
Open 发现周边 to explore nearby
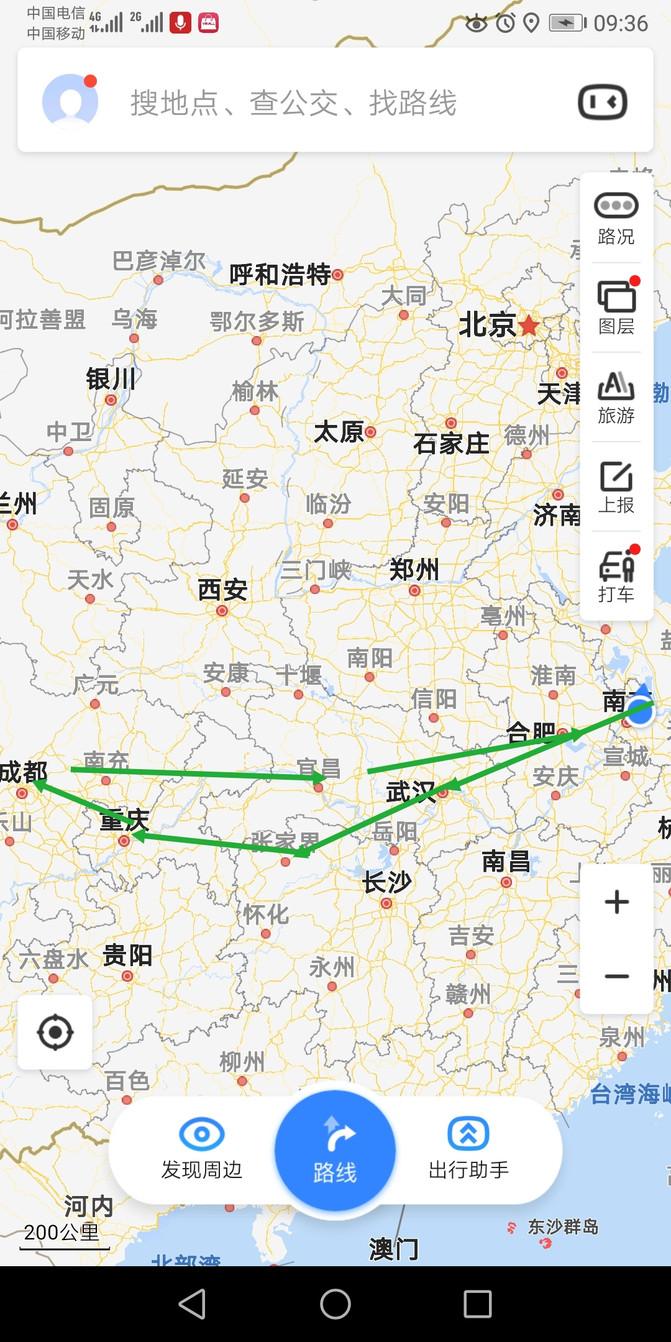click(202, 1149)
